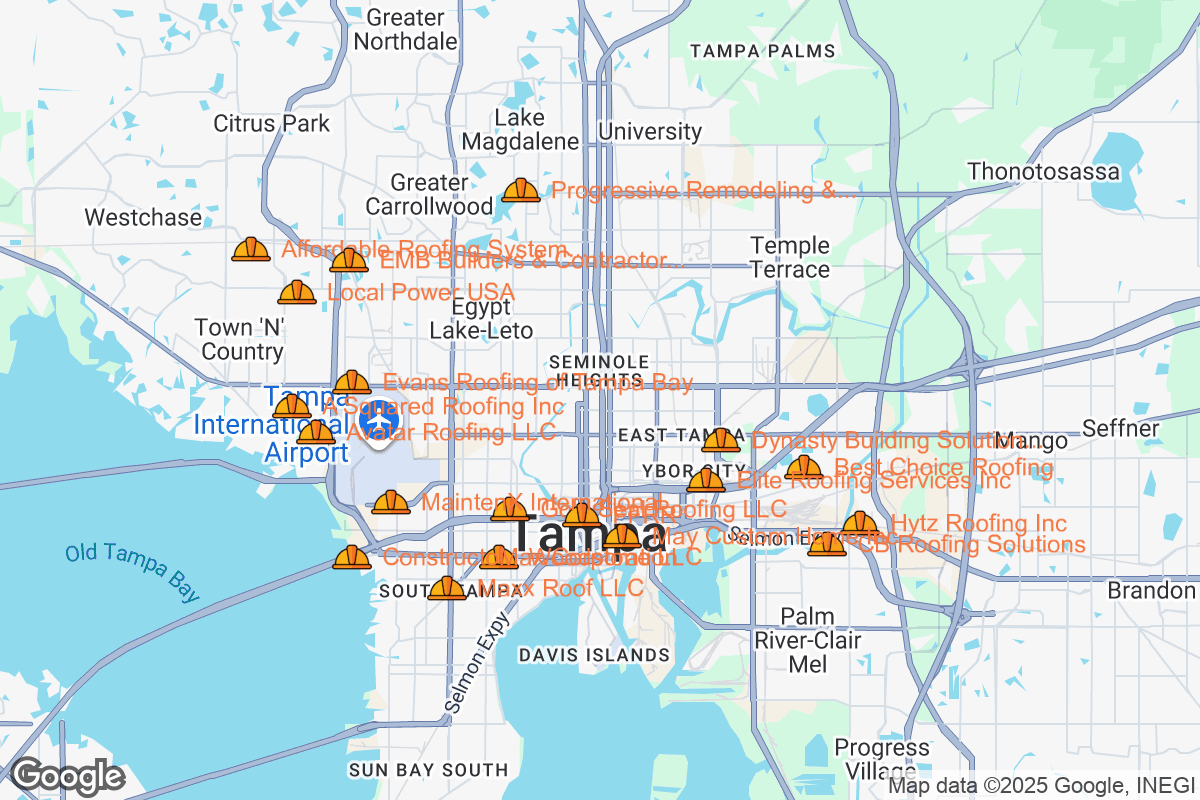Select Evans Roofing of Tampa Bay marker
Image resolution: width=1200 pixels, height=800 pixels.
pyautogui.click(x=352, y=382)
